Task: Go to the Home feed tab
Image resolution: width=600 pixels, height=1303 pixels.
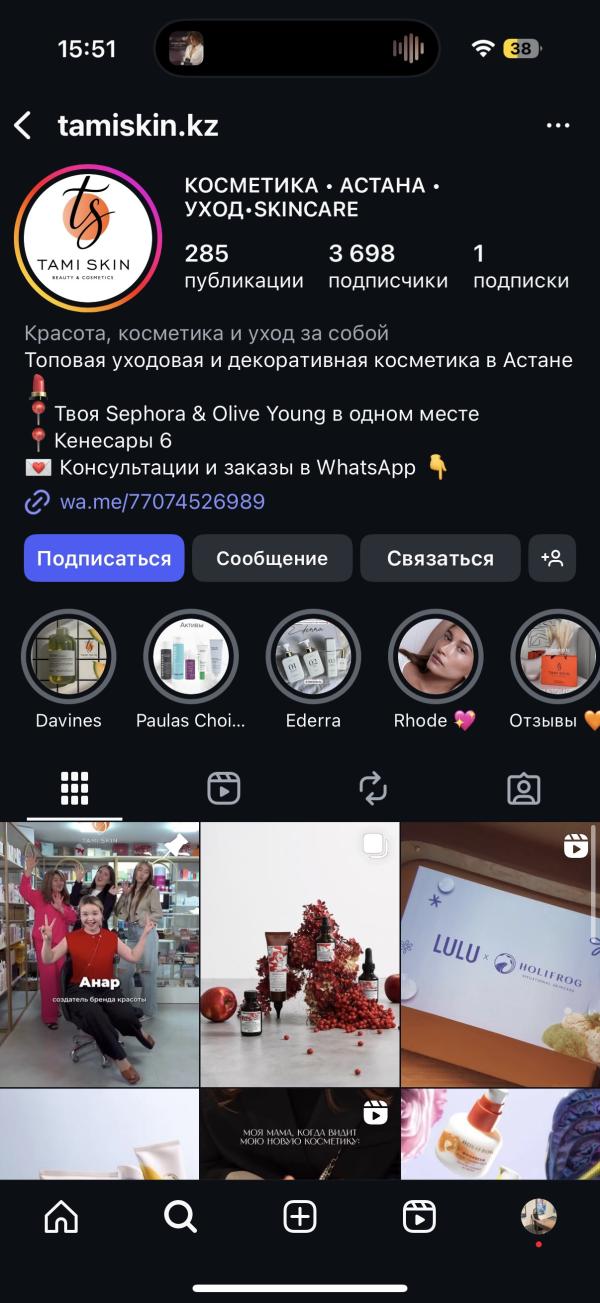Action: (61, 1217)
